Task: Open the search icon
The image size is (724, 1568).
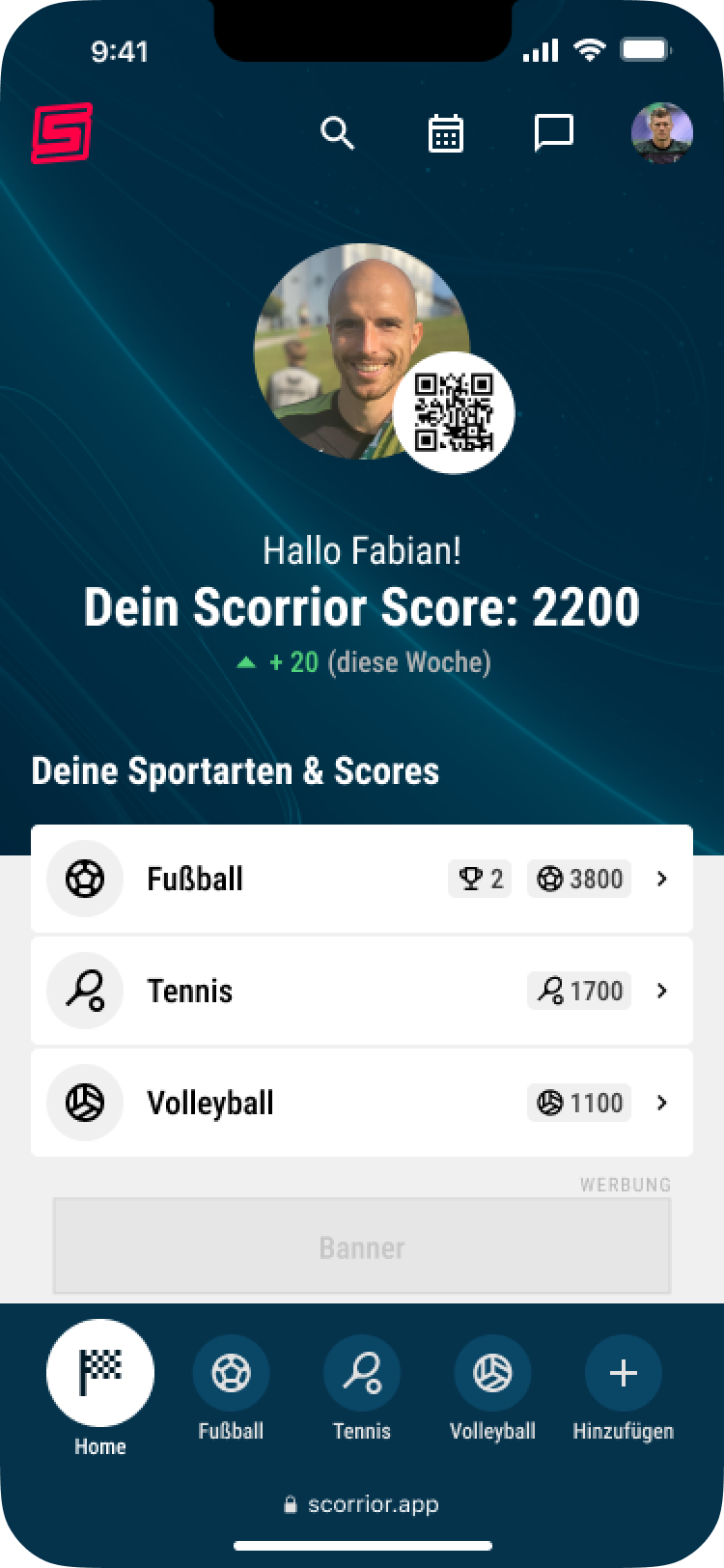Action: click(337, 133)
